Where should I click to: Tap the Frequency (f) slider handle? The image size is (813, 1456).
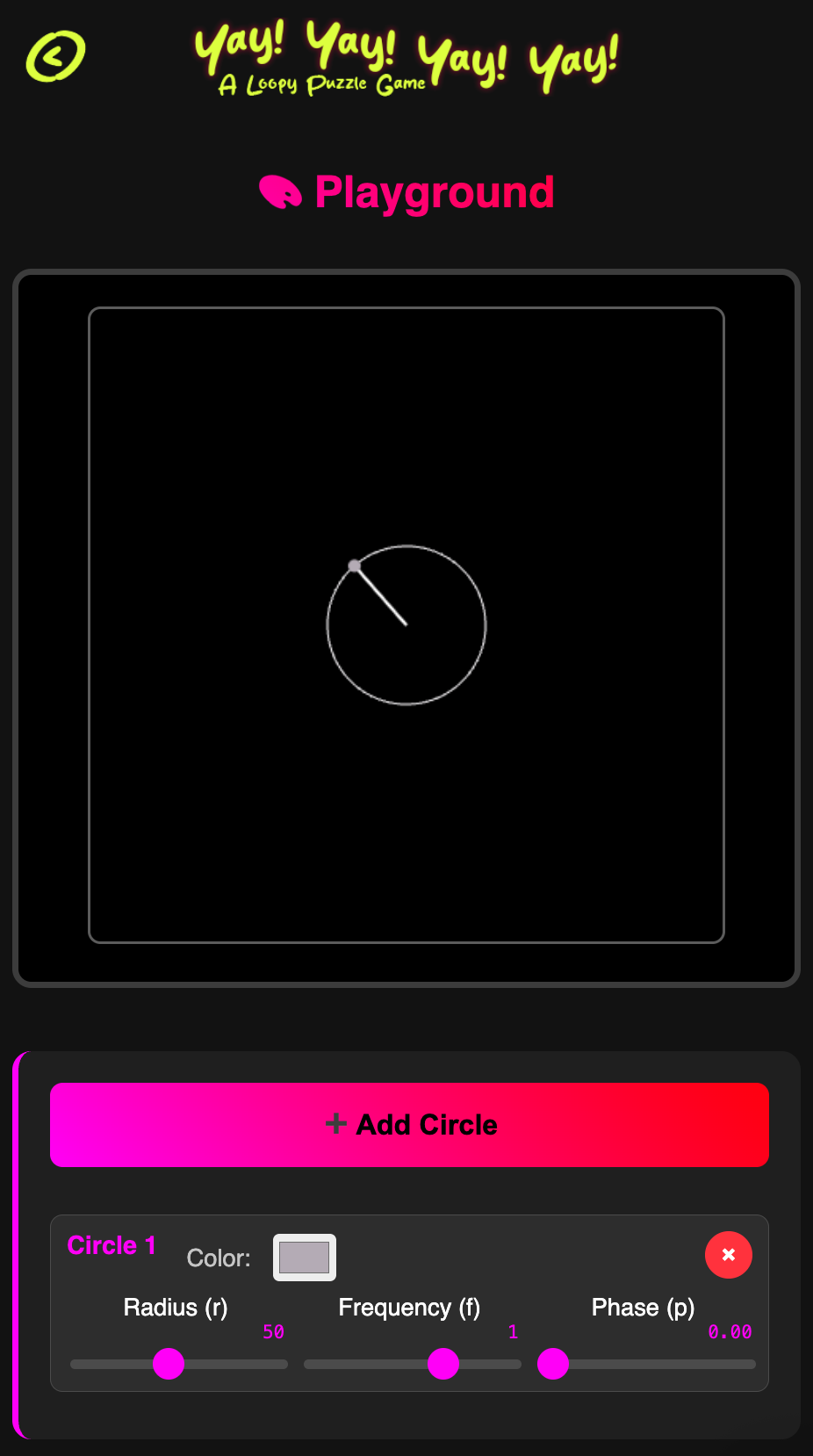click(443, 1364)
